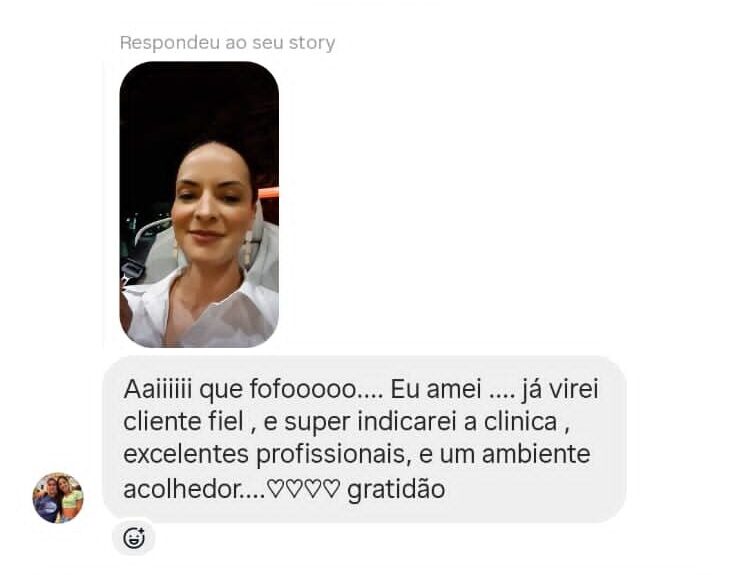The image size is (746, 575).
Task: Open the replied story thumbnail
Action: coord(199,204)
